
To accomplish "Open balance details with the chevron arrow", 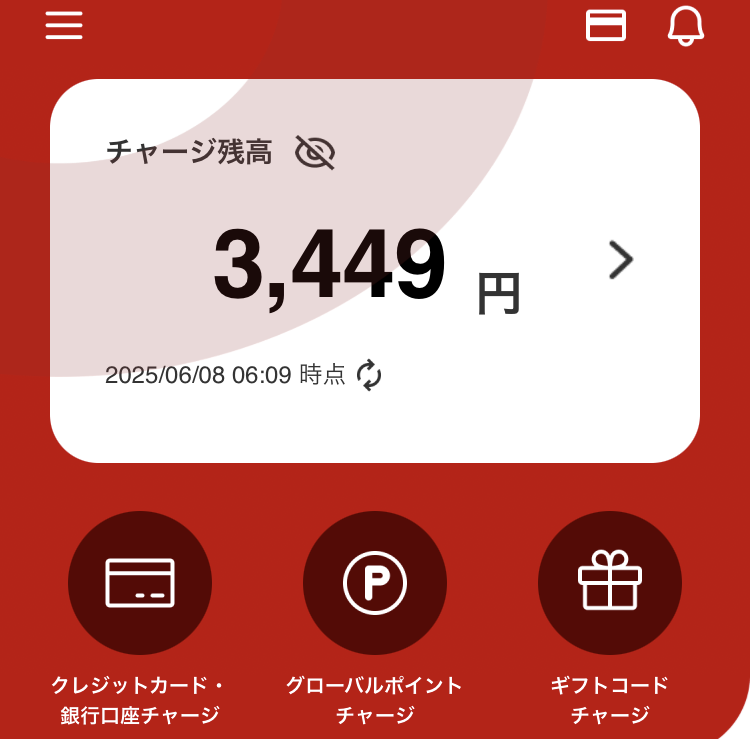I will click(x=621, y=260).
